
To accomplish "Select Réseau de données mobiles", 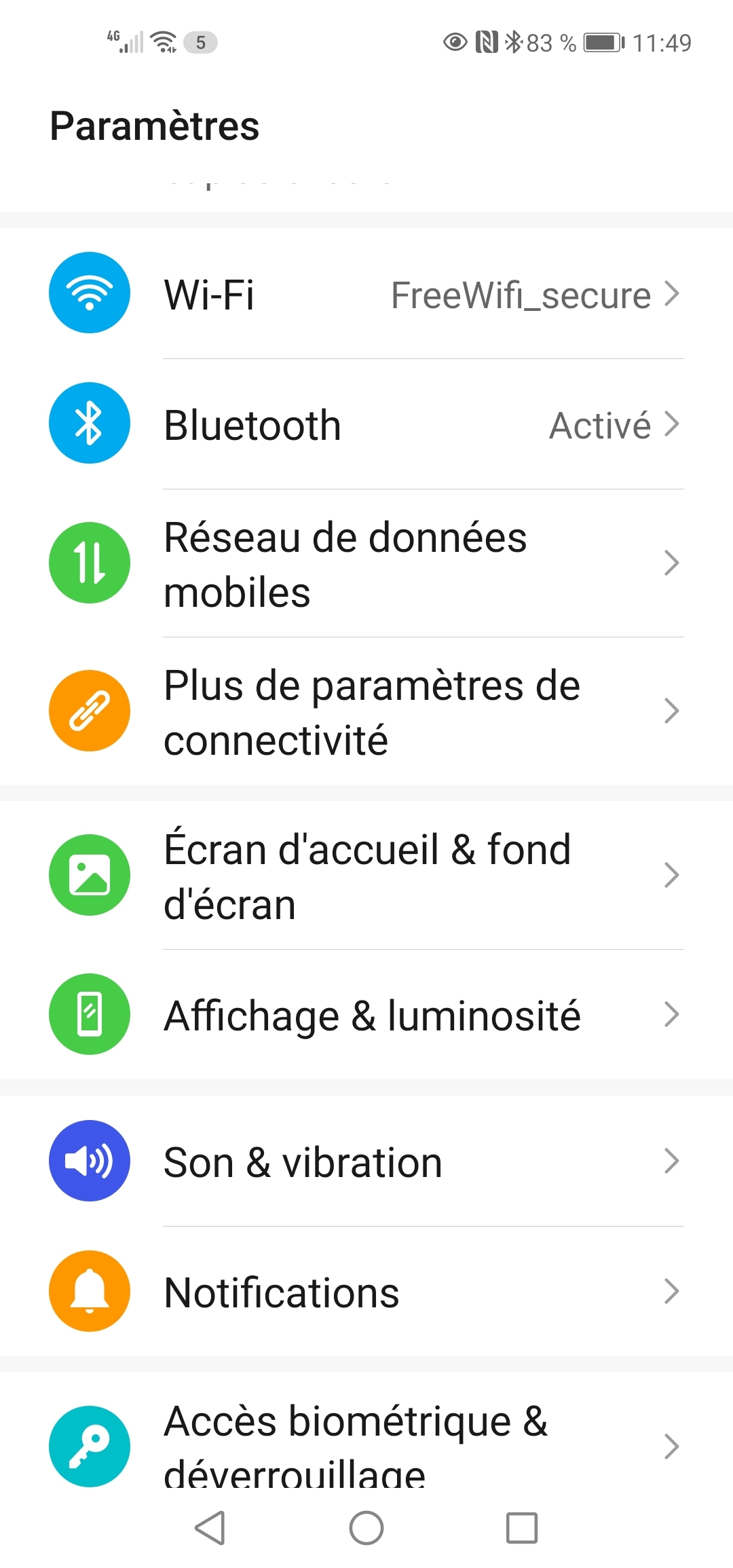I will 366,563.
